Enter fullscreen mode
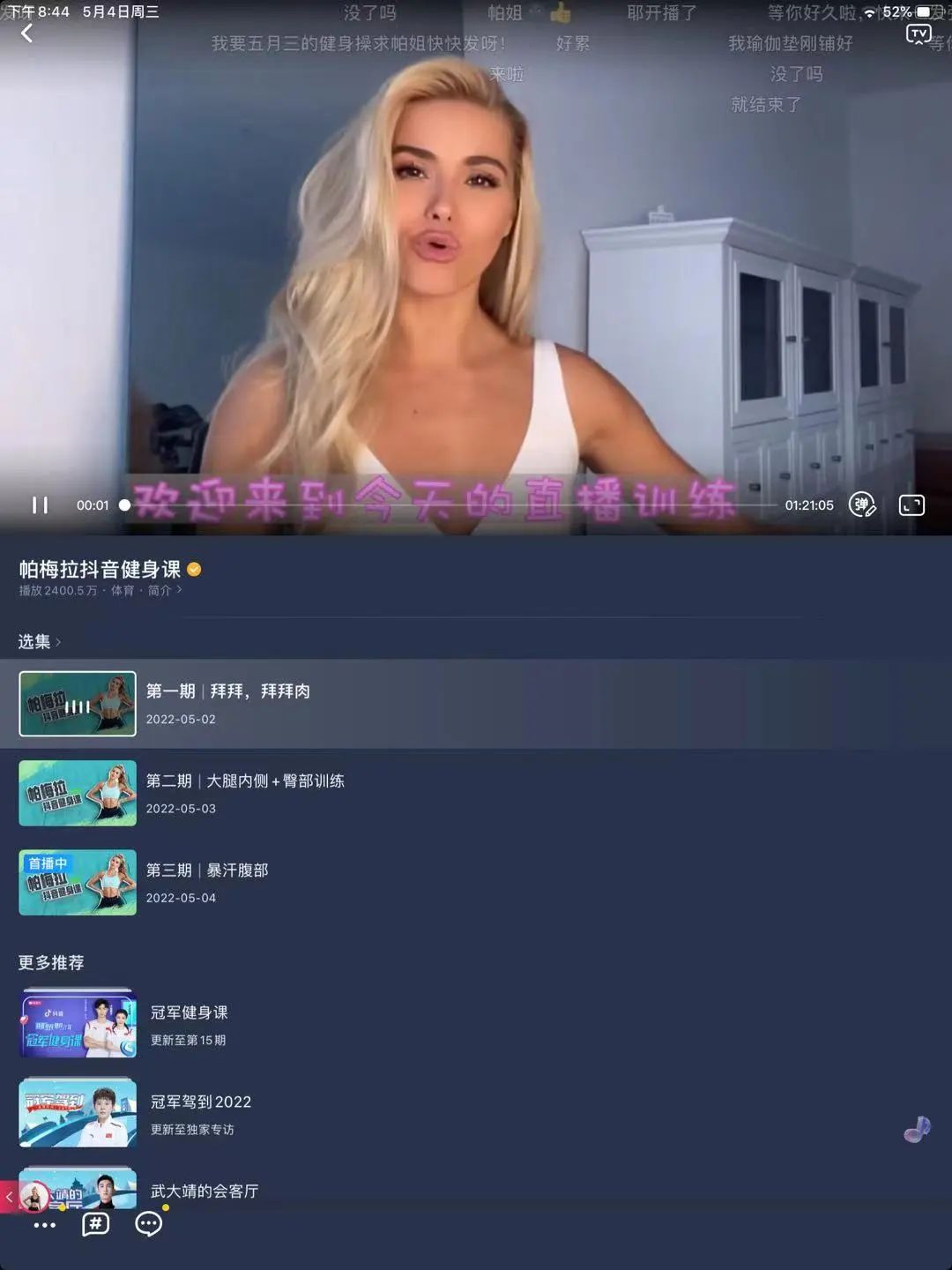Viewport: 952px width, 1270px height. pos(911,504)
